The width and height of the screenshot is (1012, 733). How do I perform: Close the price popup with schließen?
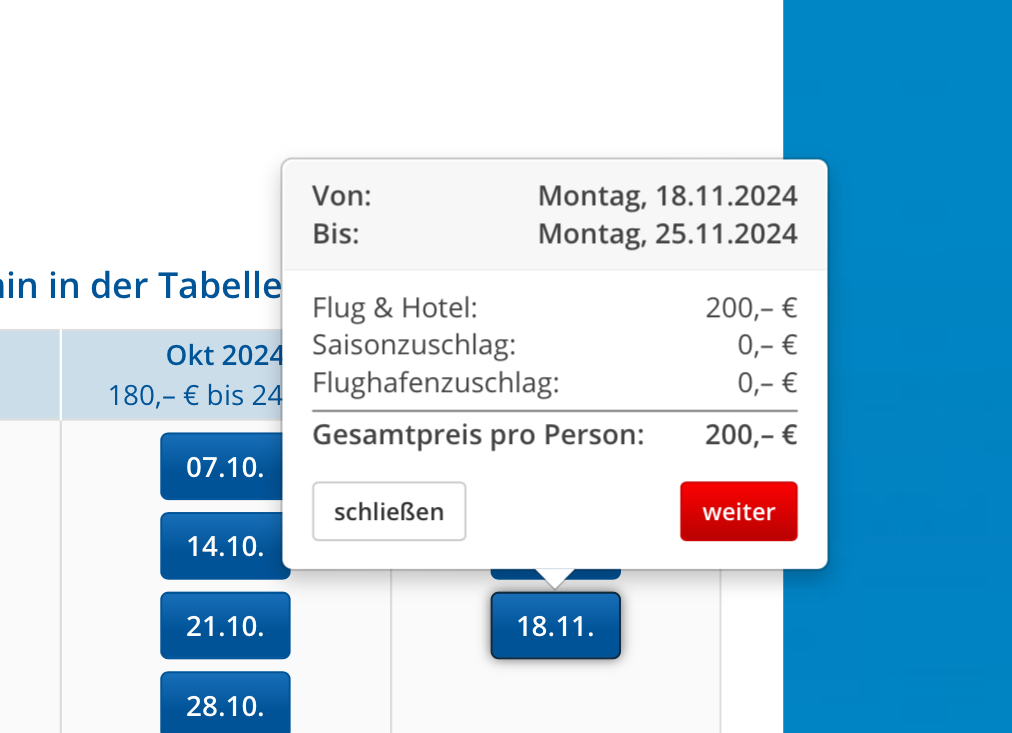coord(389,511)
